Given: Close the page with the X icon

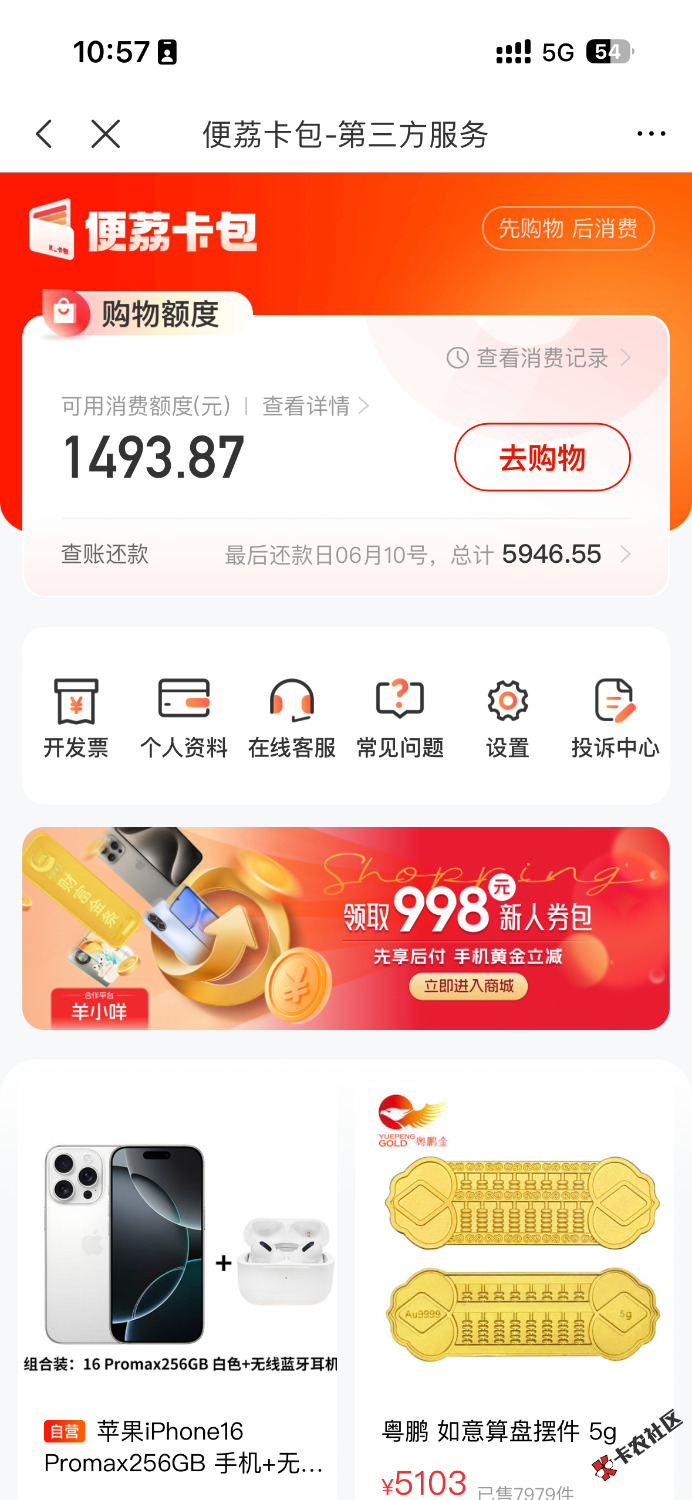Looking at the screenshot, I should 105,134.
